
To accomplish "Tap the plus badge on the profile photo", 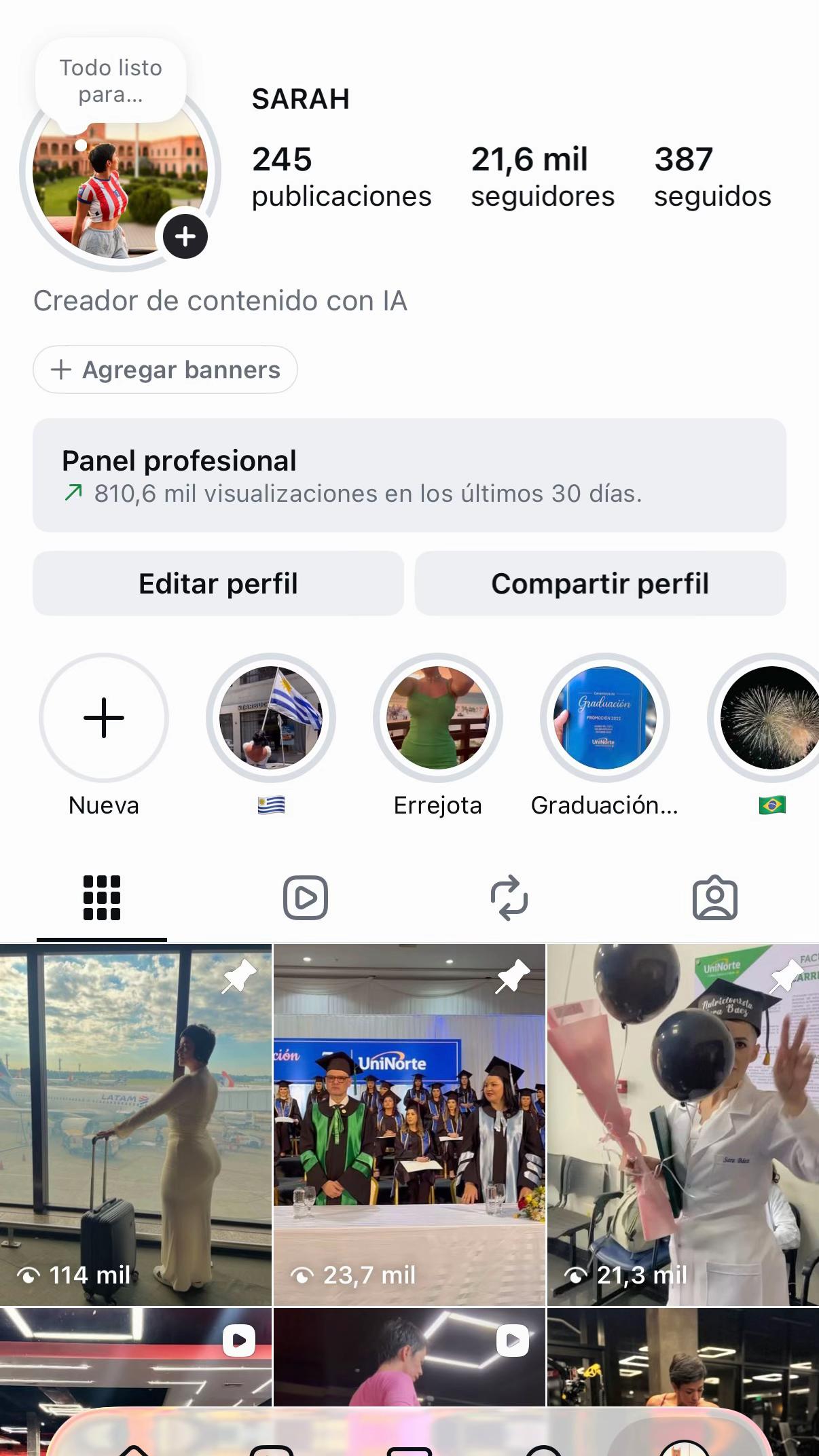I will [x=185, y=236].
